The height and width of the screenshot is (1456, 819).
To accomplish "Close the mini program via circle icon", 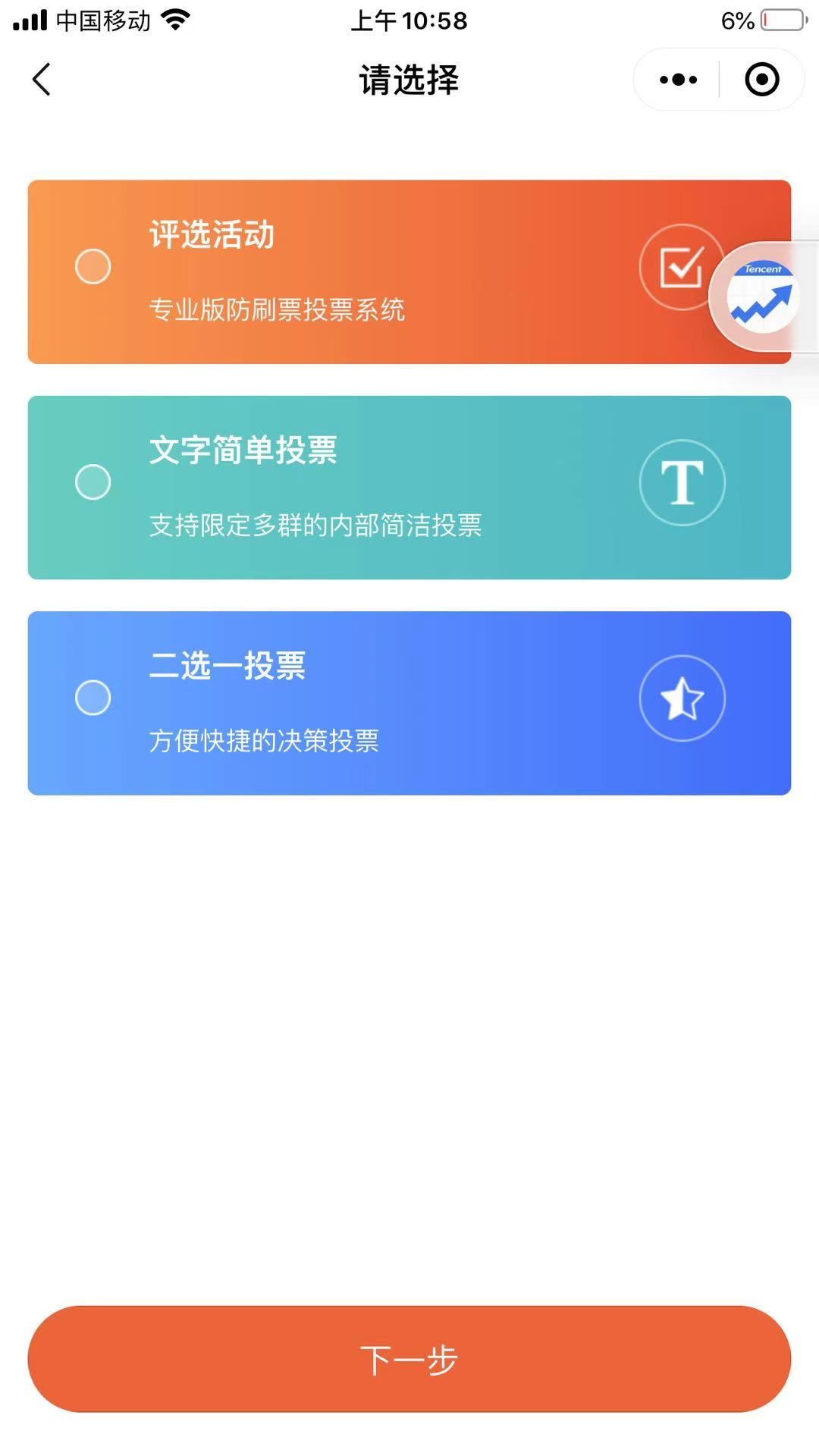I will [761, 80].
